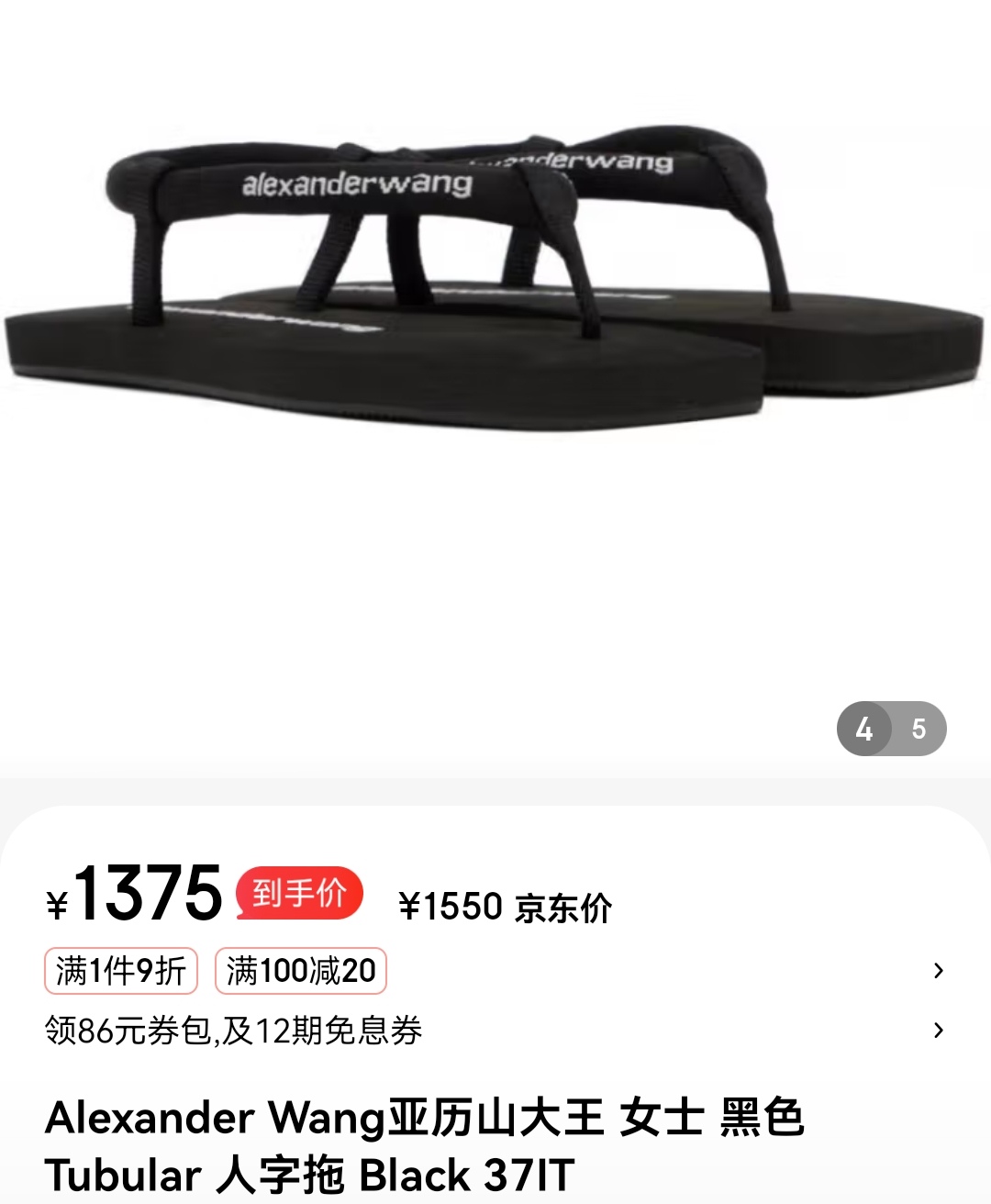
Task: Claim the 86元 coupon pack row
Action: [233, 1031]
